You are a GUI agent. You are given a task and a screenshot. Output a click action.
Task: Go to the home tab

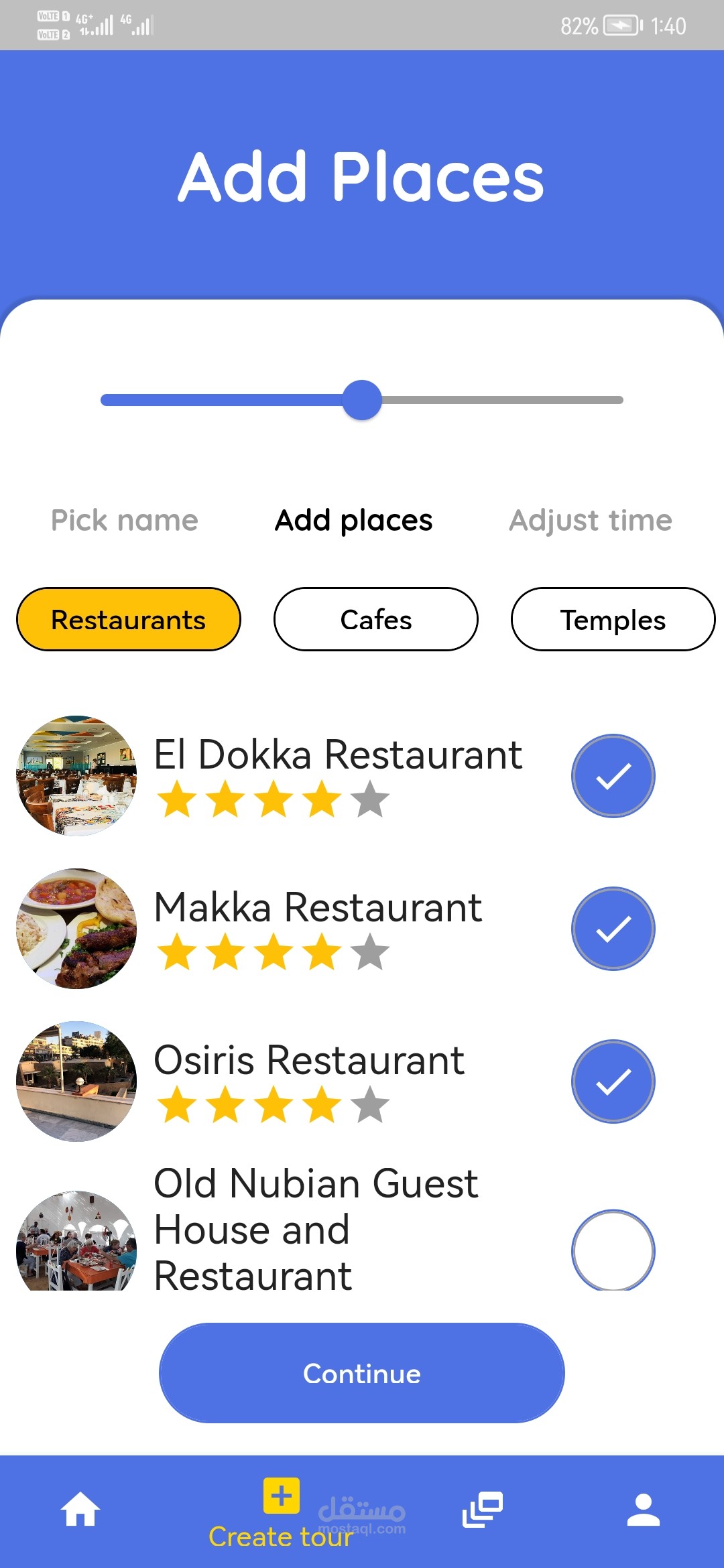coord(80,1510)
